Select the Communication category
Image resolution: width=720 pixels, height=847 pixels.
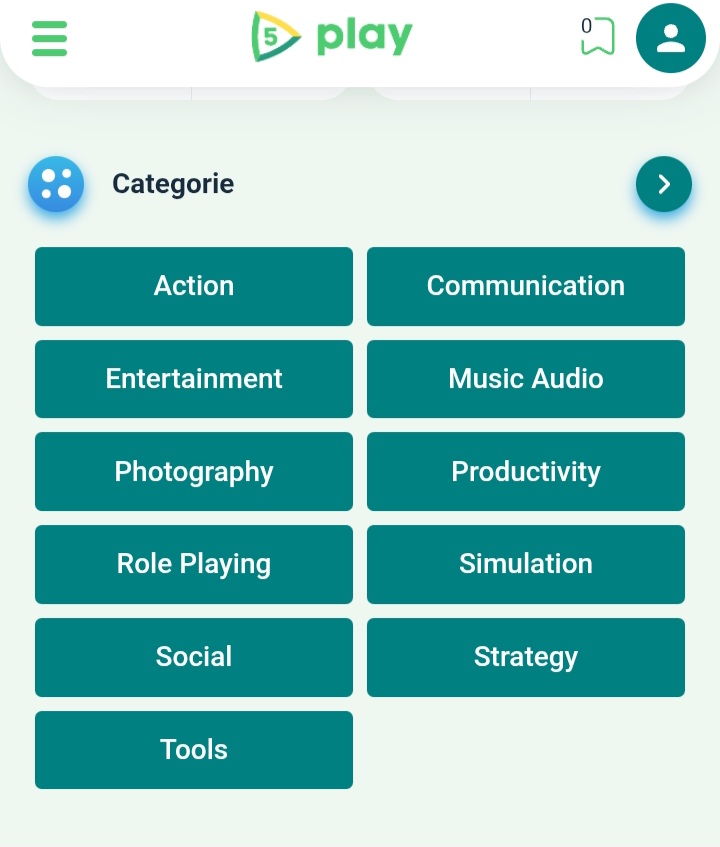(525, 286)
